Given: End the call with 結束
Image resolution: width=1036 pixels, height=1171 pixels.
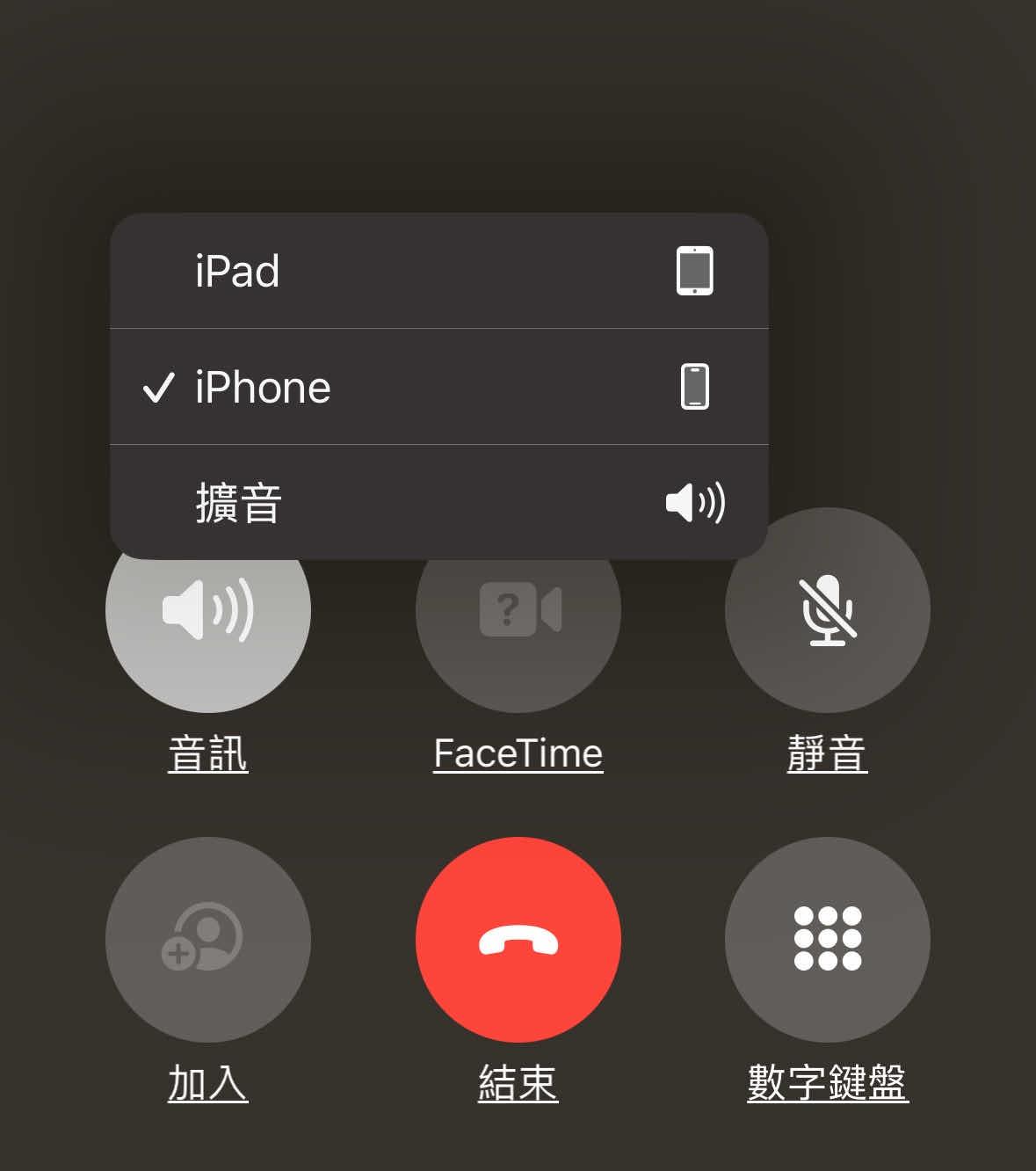Looking at the screenshot, I should tap(518, 939).
